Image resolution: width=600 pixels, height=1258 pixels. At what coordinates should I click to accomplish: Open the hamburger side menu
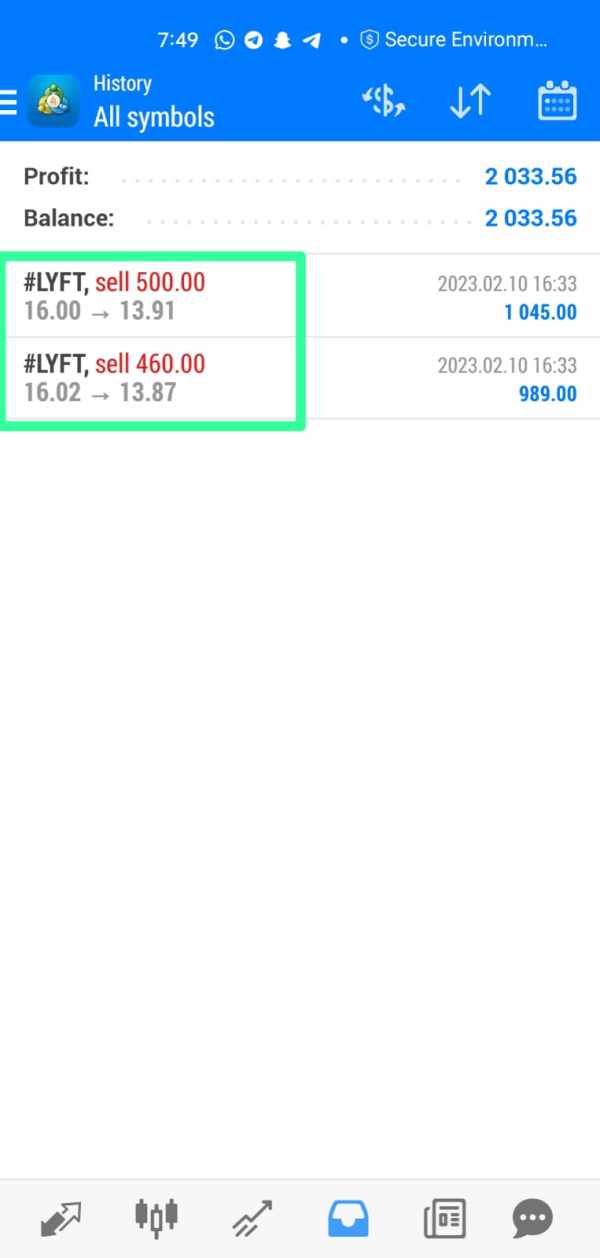(9, 101)
